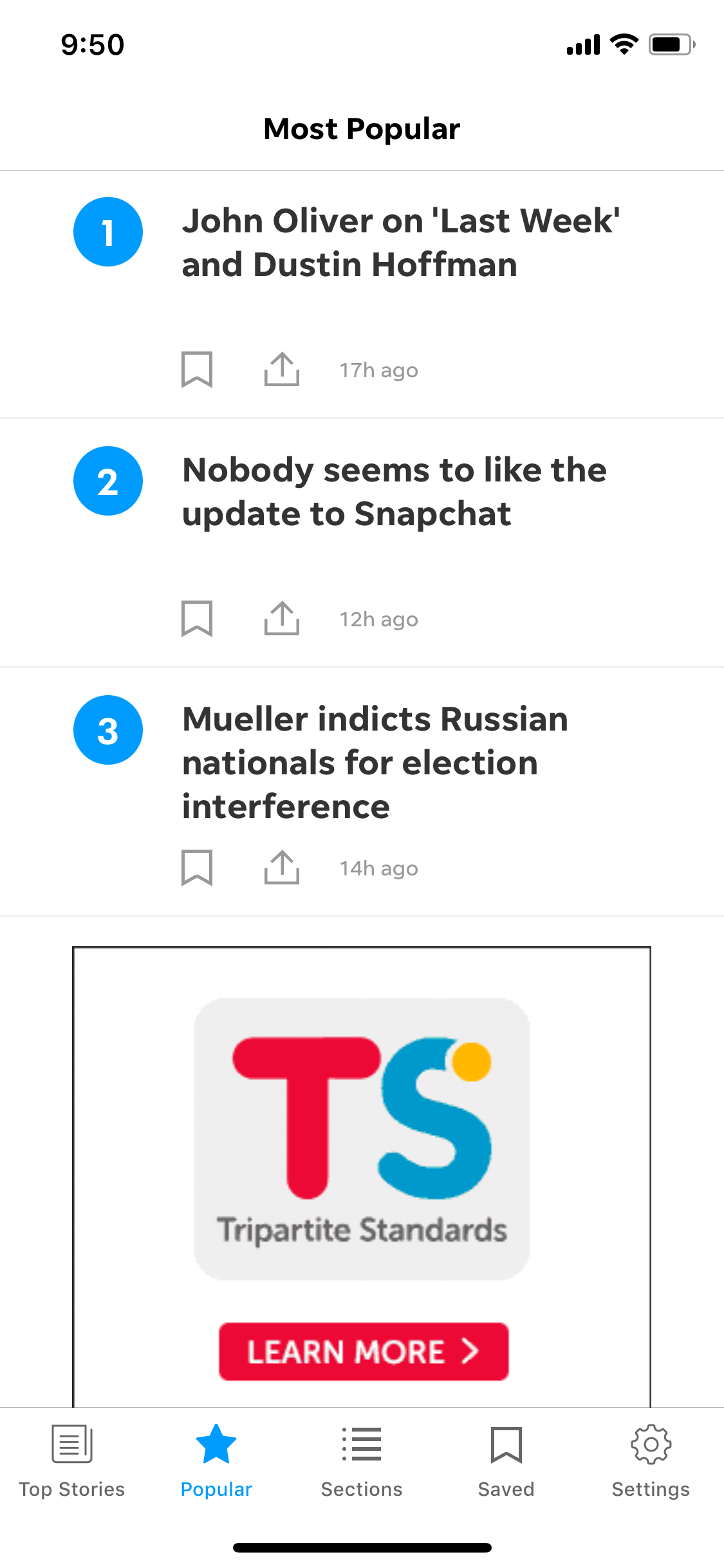Select the Popular tab
The image size is (724, 1568).
point(216,1461)
